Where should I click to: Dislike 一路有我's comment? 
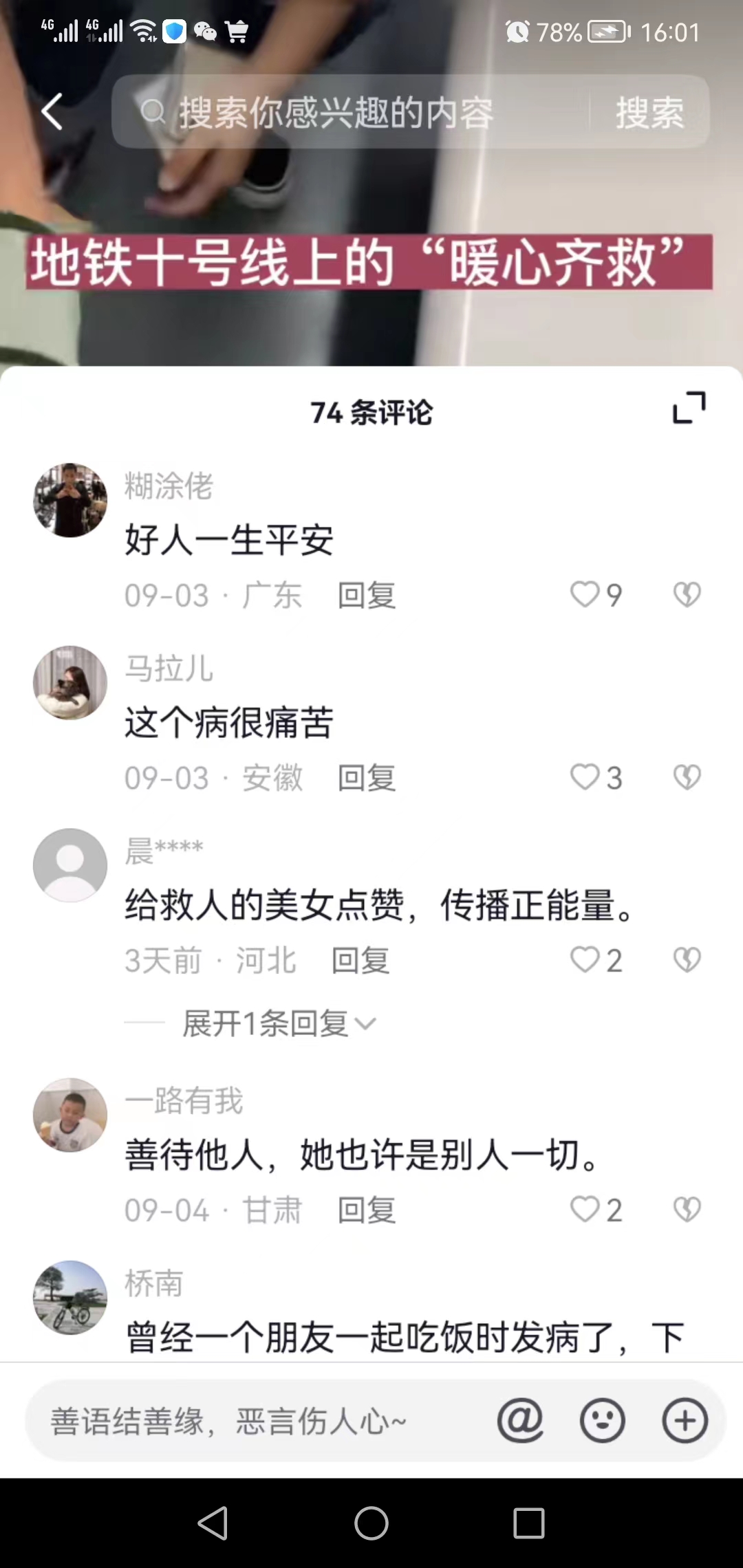pyautogui.click(x=687, y=1209)
